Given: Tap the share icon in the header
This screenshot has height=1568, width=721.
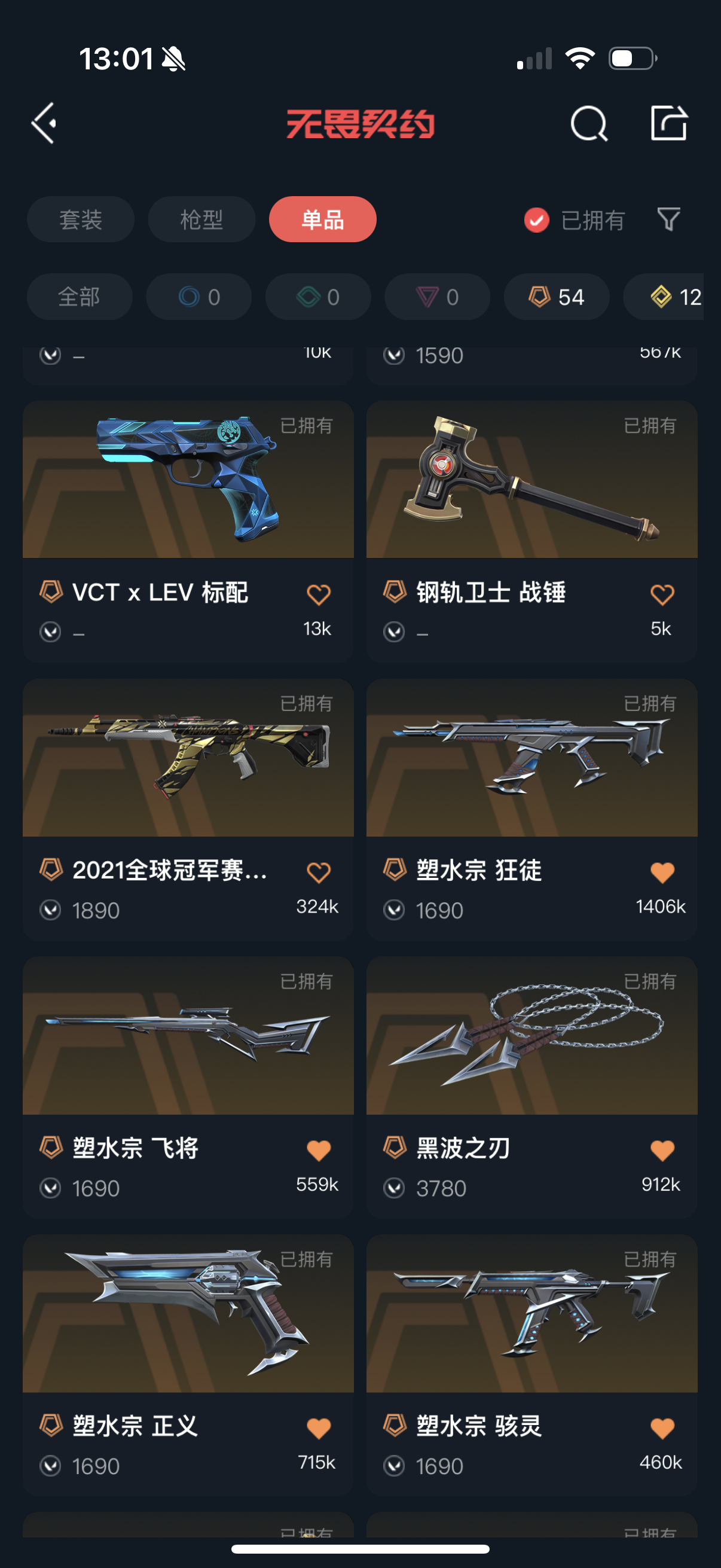Looking at the screenshot, I should 668,124.
